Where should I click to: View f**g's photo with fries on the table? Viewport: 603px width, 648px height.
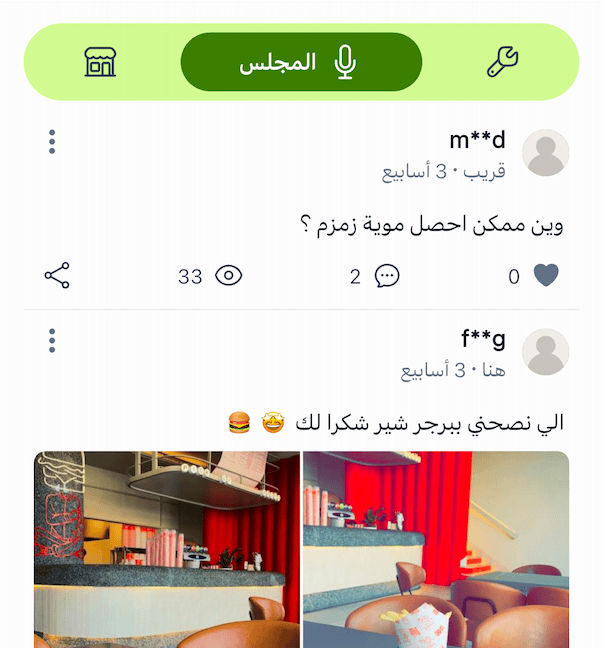tap(436, 548)
